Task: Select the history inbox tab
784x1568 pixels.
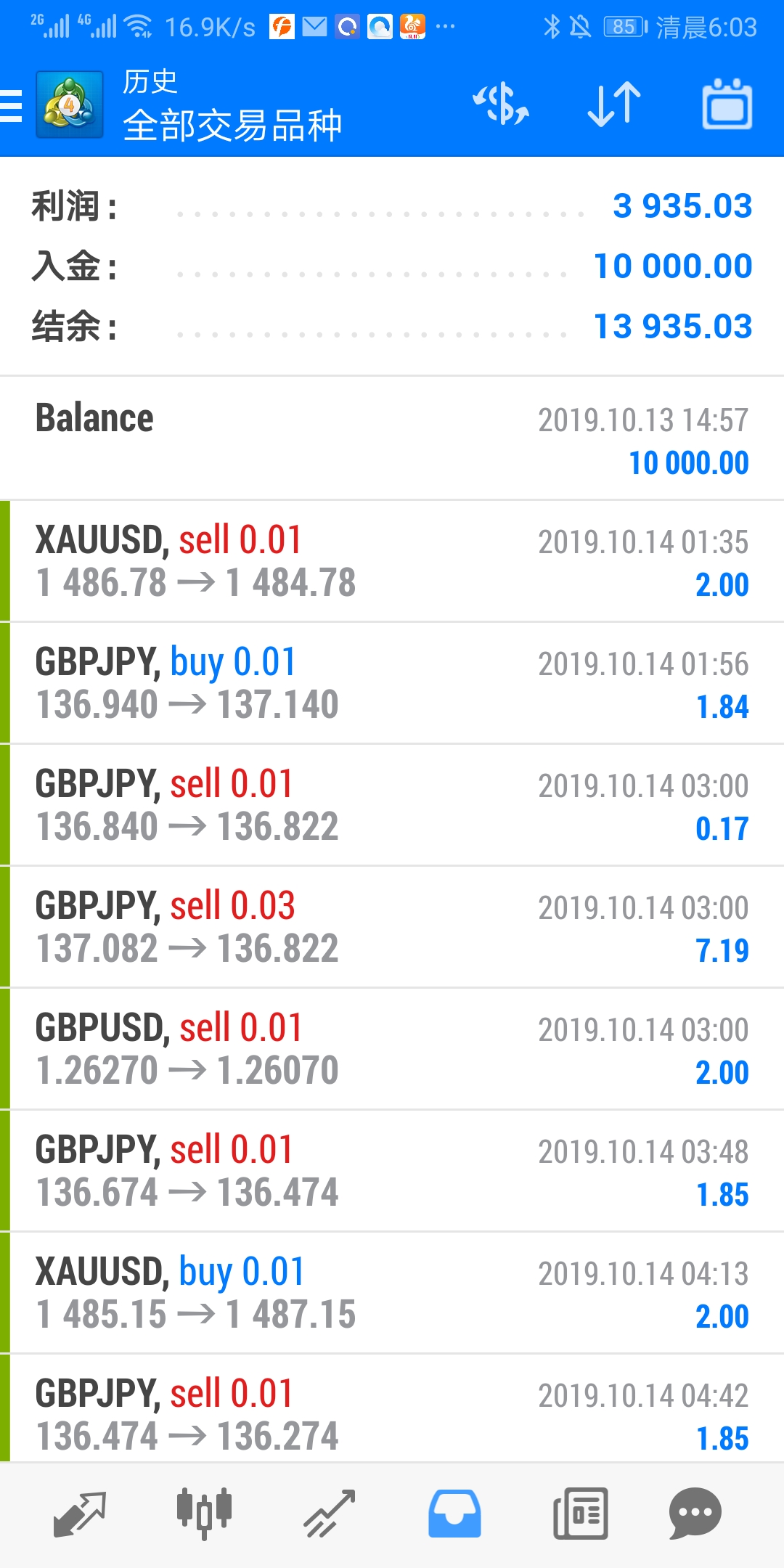Action: [x=454, y=1514]
